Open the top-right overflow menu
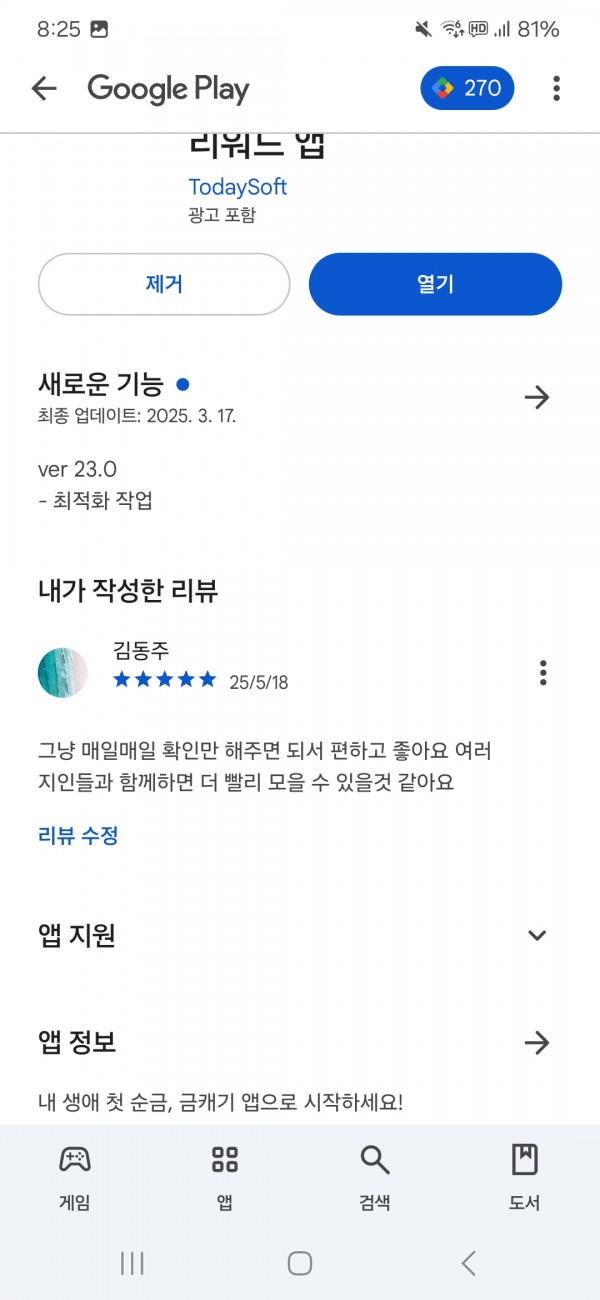This screenshot has width=600, height=1300. (x=556, y=88)
